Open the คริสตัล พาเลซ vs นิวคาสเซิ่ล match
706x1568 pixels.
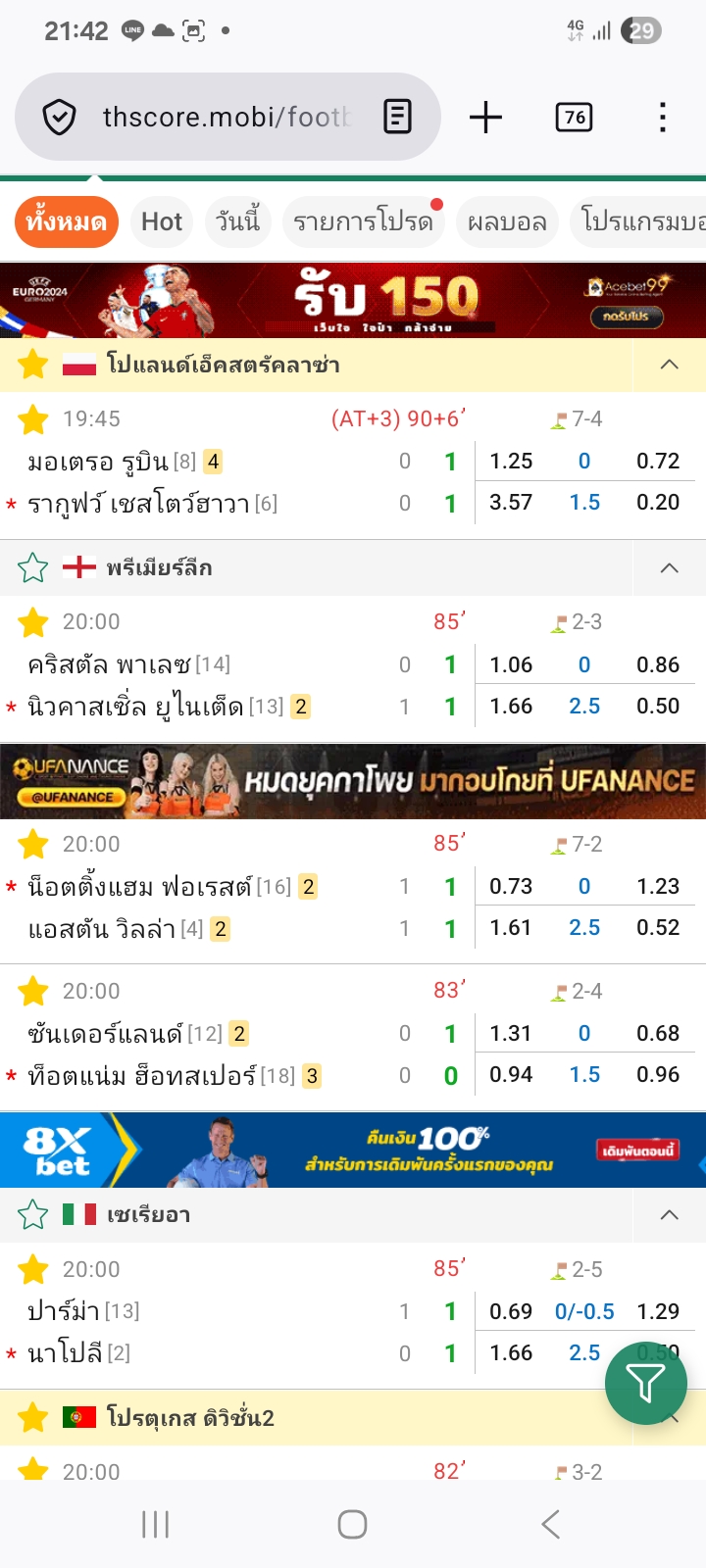[196, 685]
